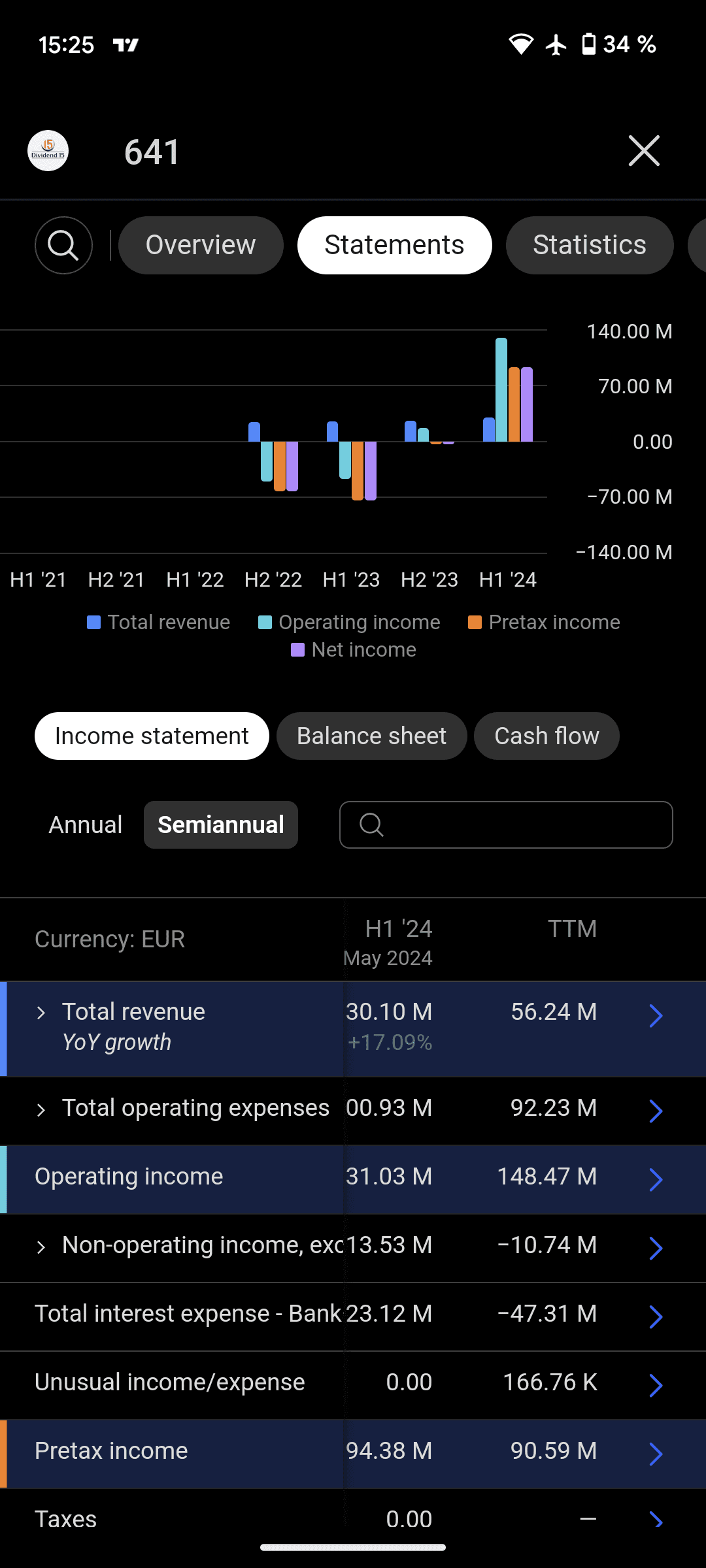Viewport: 706px width, 1568px height.
Task: Switch to Balance sheet
Action: click(371, 736)
